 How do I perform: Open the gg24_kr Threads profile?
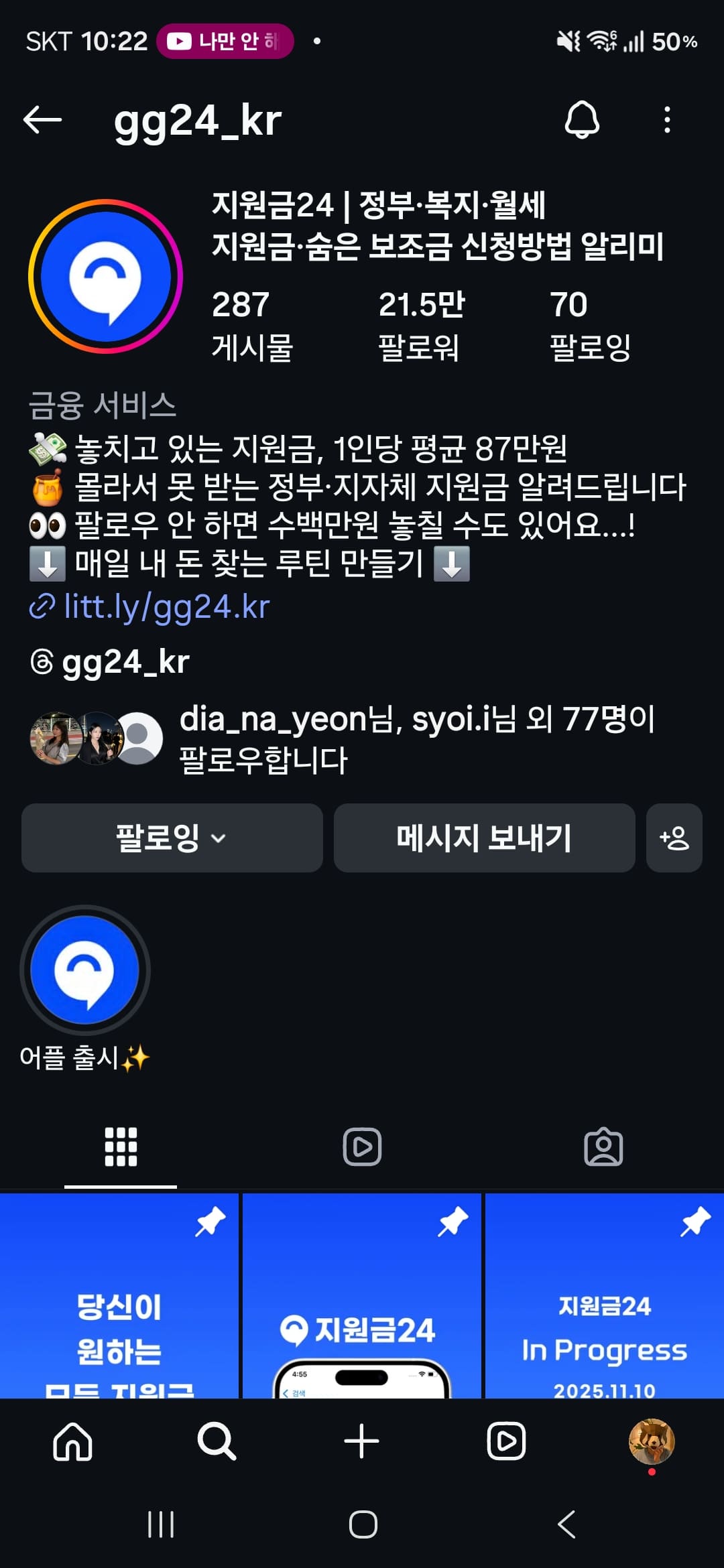click(109, 662)
